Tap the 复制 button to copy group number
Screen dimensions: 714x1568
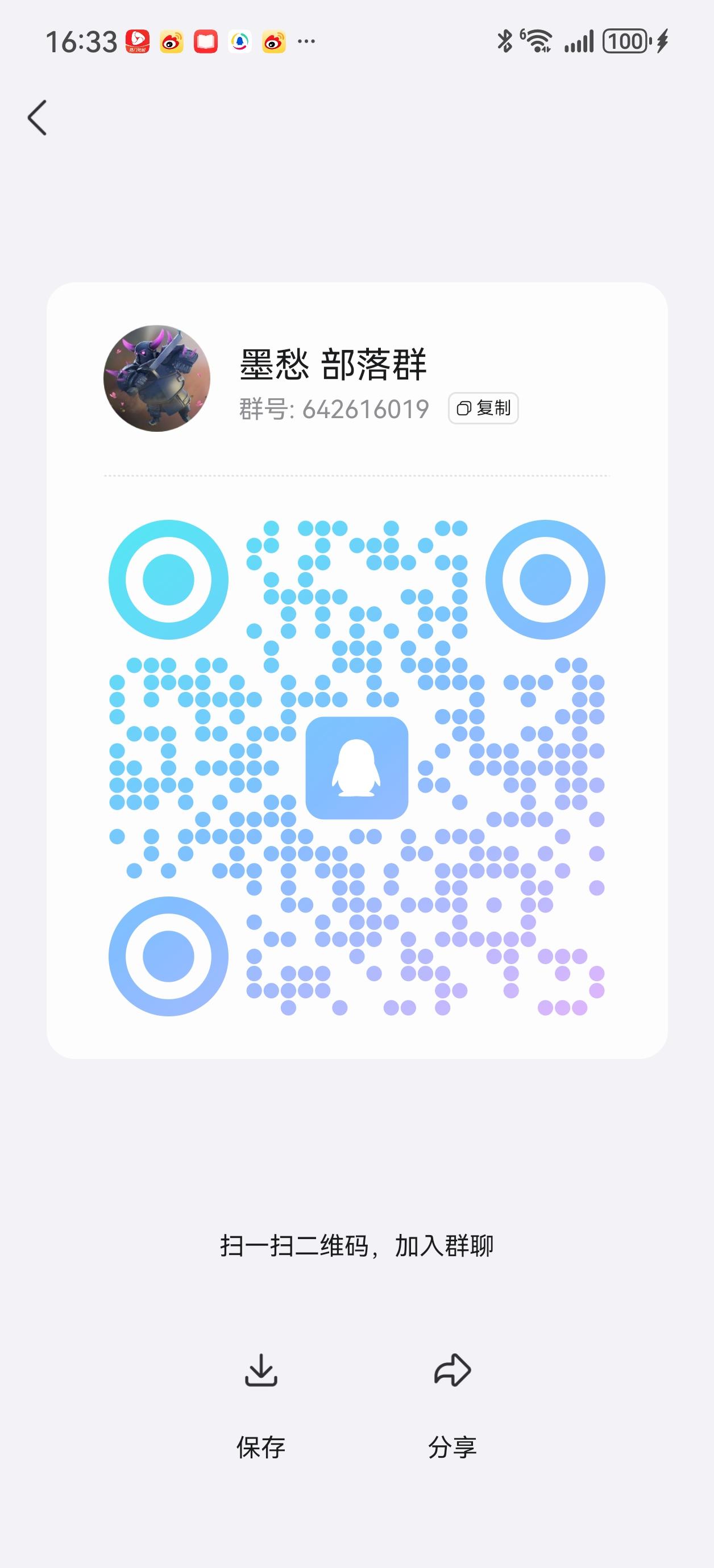(x=483, y=409)
